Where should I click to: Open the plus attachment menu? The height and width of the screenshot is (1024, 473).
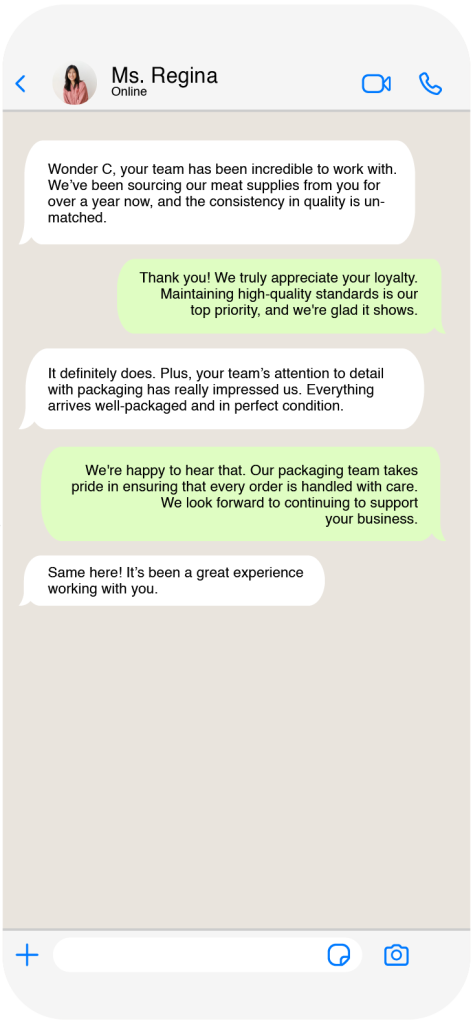27,955
